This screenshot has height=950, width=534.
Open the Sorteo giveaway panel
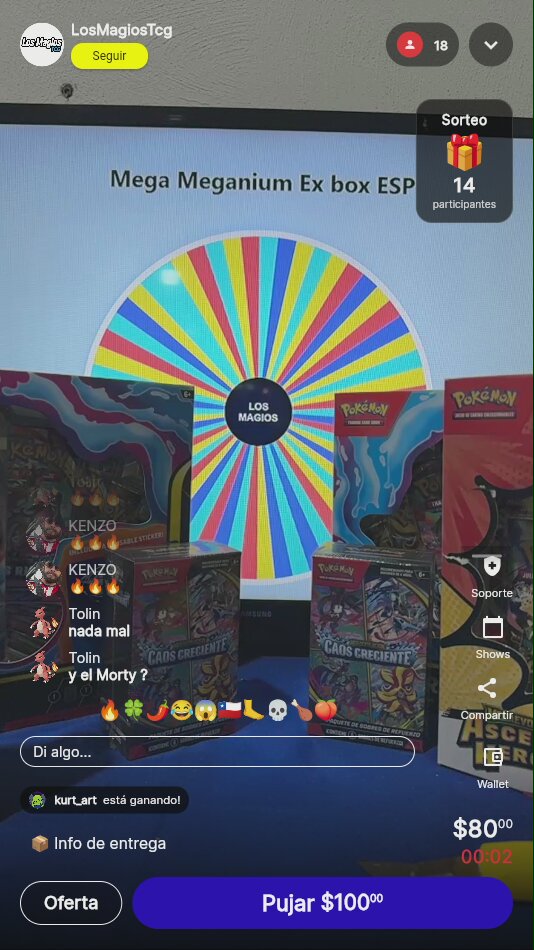click(x=464, y=161)
